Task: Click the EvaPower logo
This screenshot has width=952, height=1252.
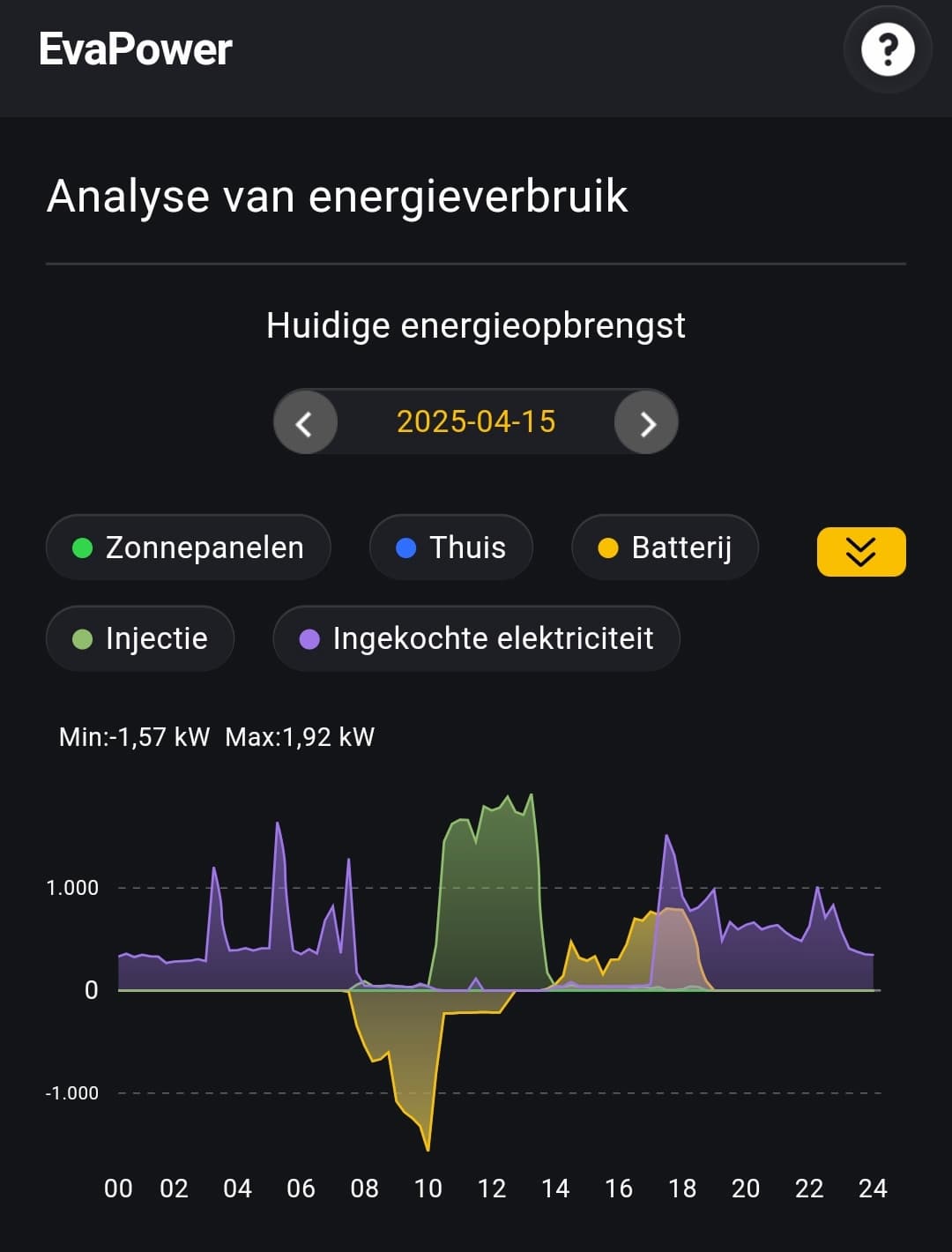Action: [x=136, y=50]
